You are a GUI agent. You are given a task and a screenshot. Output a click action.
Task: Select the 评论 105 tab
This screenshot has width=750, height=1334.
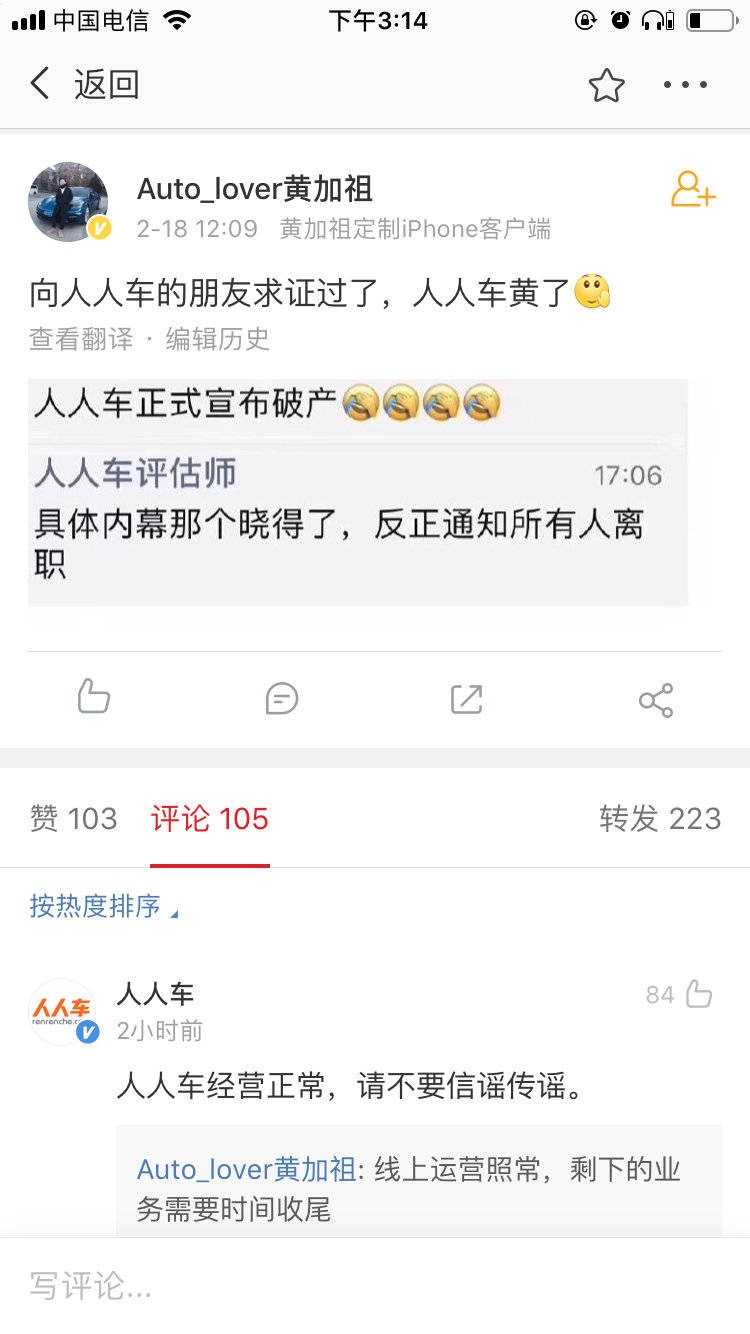[x=210, y=819]
